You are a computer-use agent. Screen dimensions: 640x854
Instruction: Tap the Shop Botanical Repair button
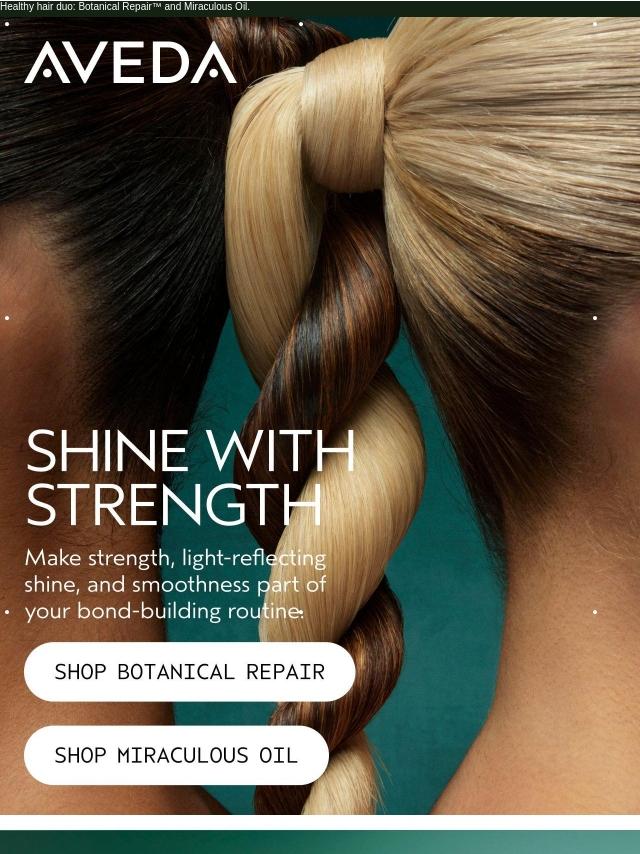(189, 672)
